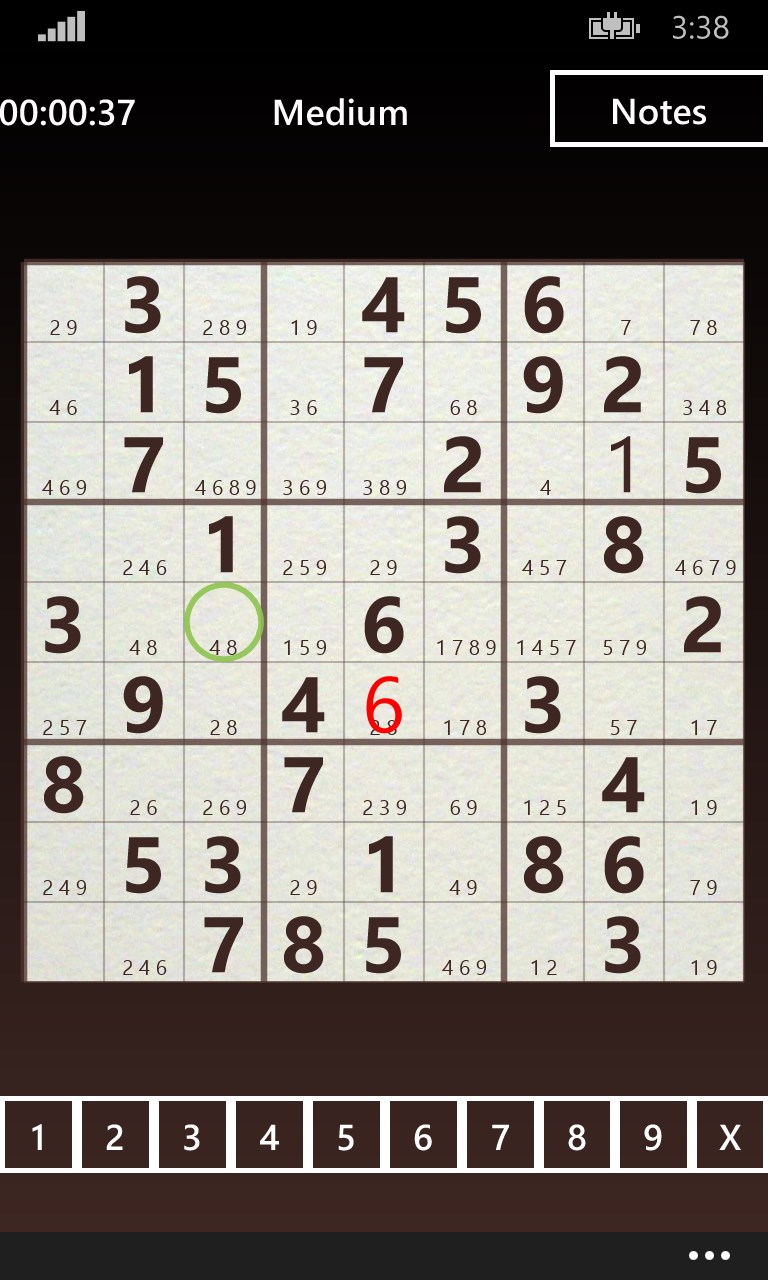768x1280 pixels.
Task: Tap the red incorrect 6 cell
Action: click(x=382, y=700)
